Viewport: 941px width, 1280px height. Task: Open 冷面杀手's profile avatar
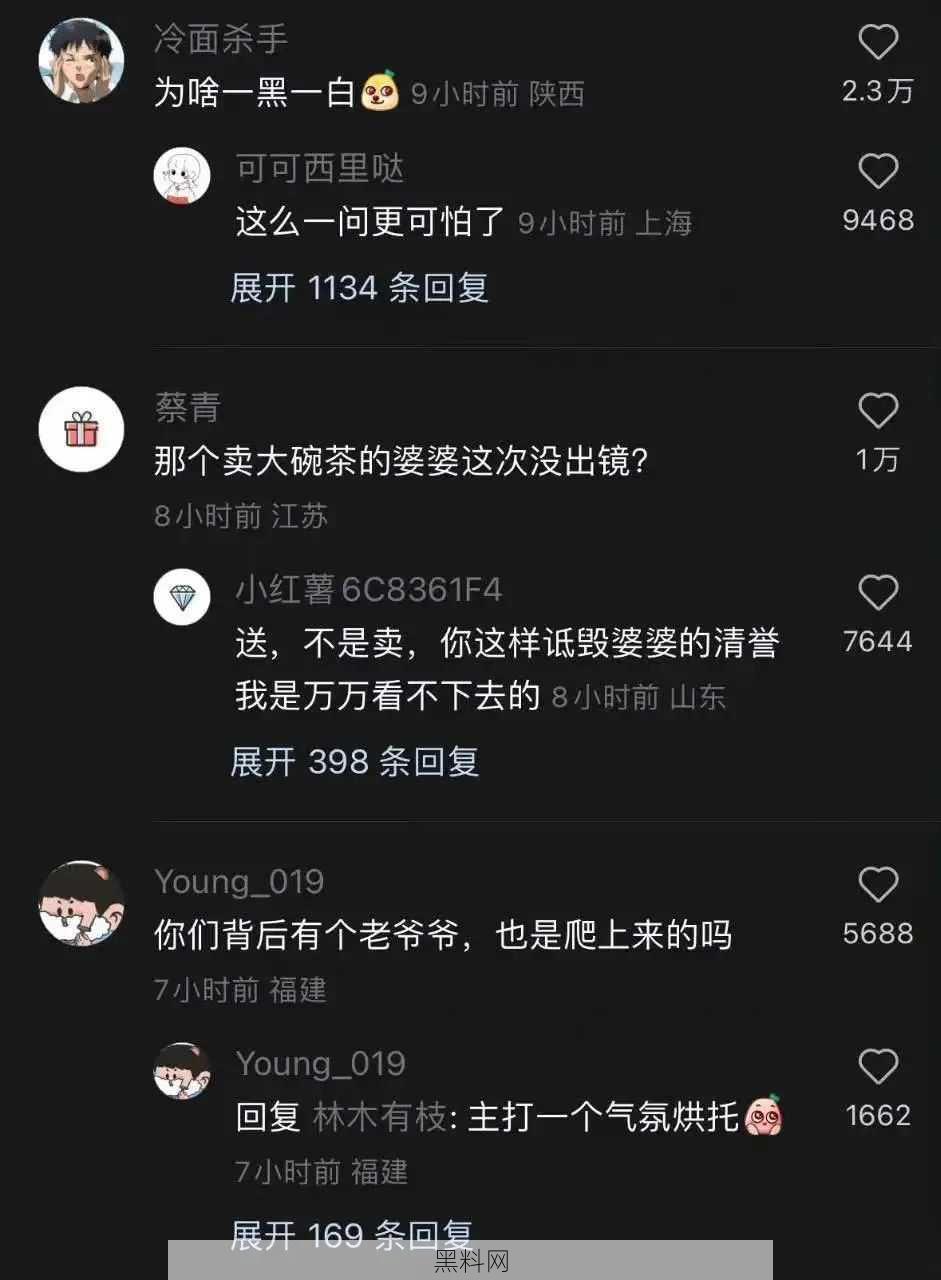pyautogui.click(x=81, y=60)
